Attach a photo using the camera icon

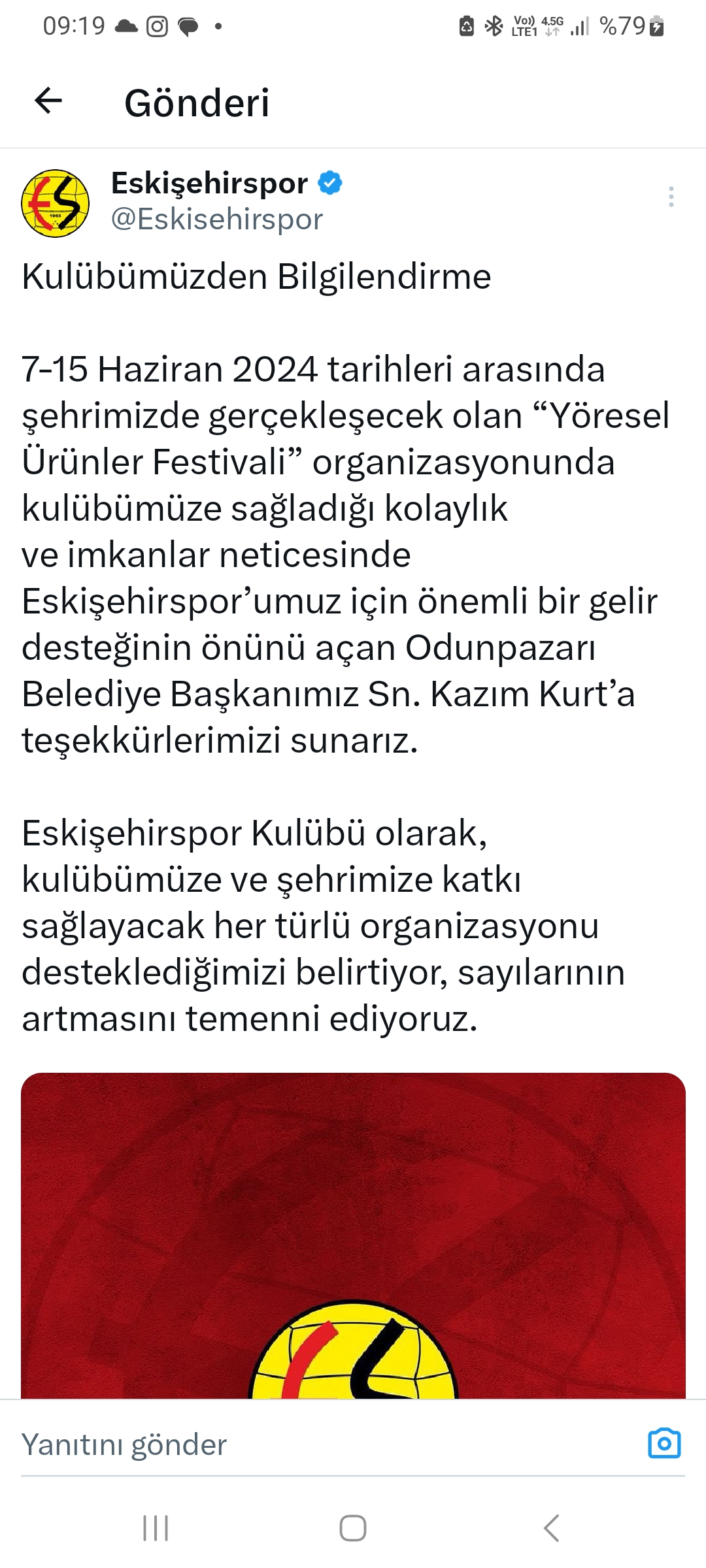coord(664,1443)
